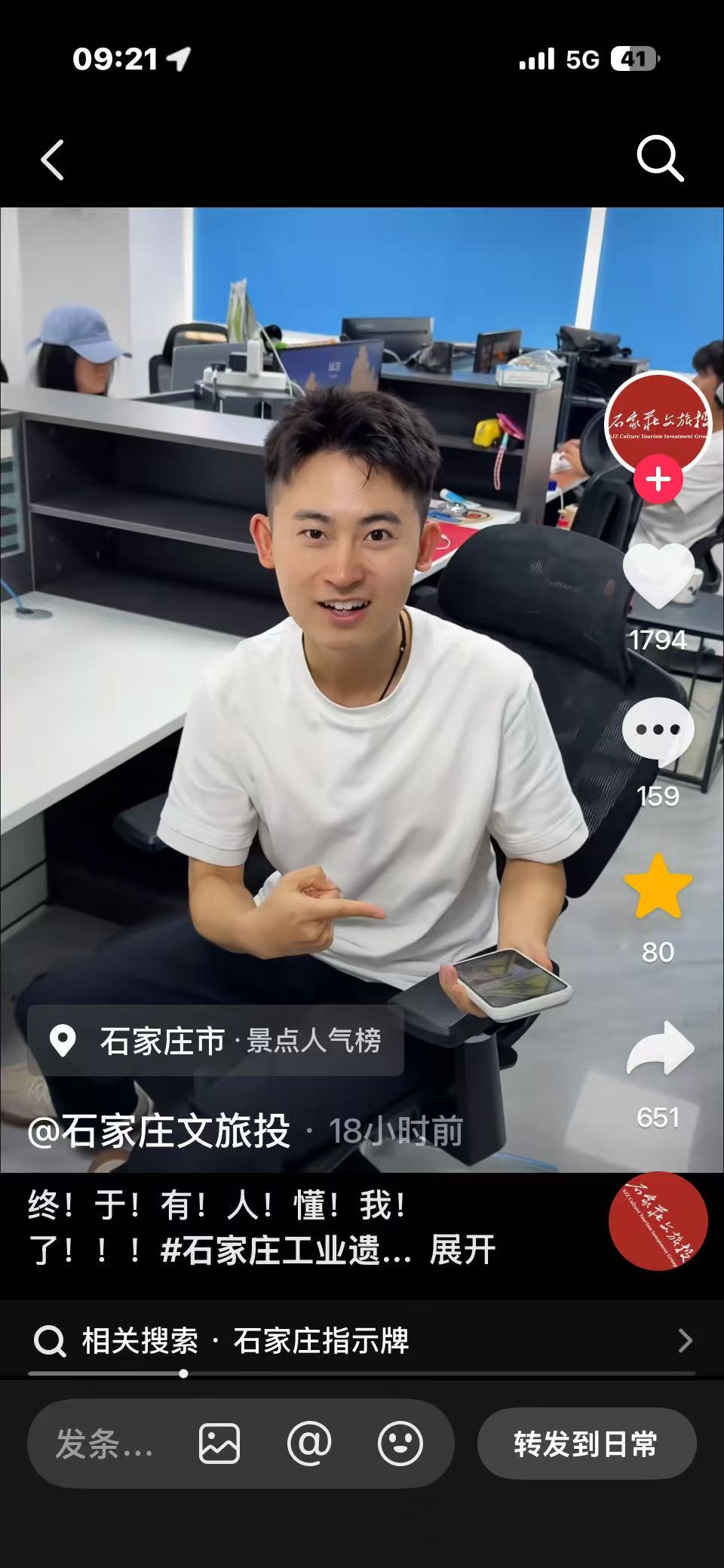Open the spinning music disc

(658, 1221)
